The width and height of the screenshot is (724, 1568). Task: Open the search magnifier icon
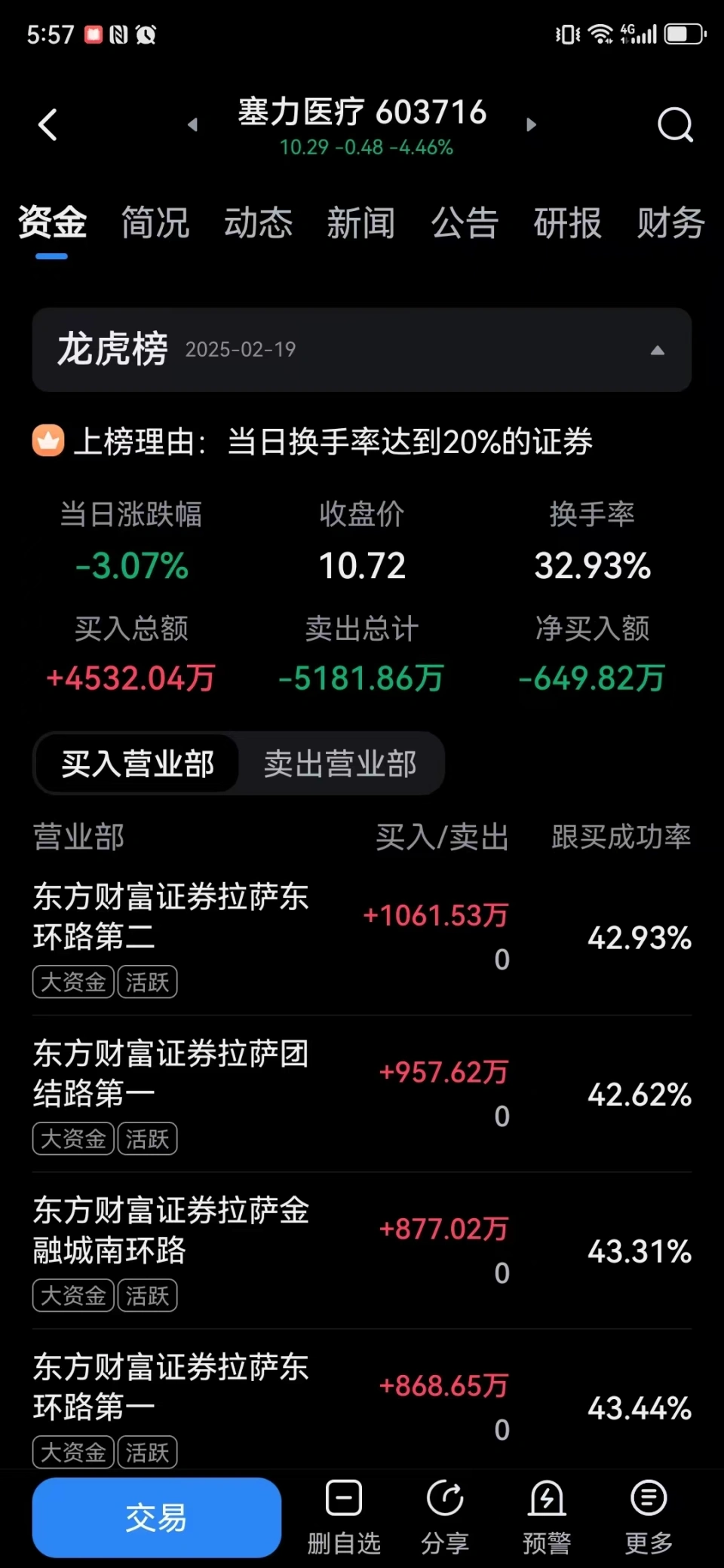click(x=674, y=124)
